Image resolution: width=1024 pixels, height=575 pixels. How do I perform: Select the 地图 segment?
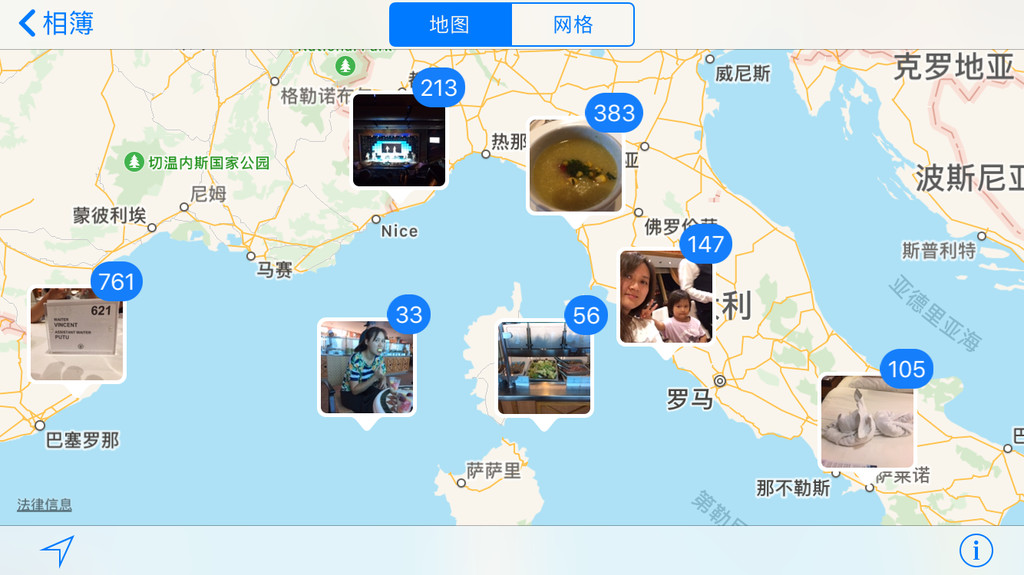[x=450, y=25]
